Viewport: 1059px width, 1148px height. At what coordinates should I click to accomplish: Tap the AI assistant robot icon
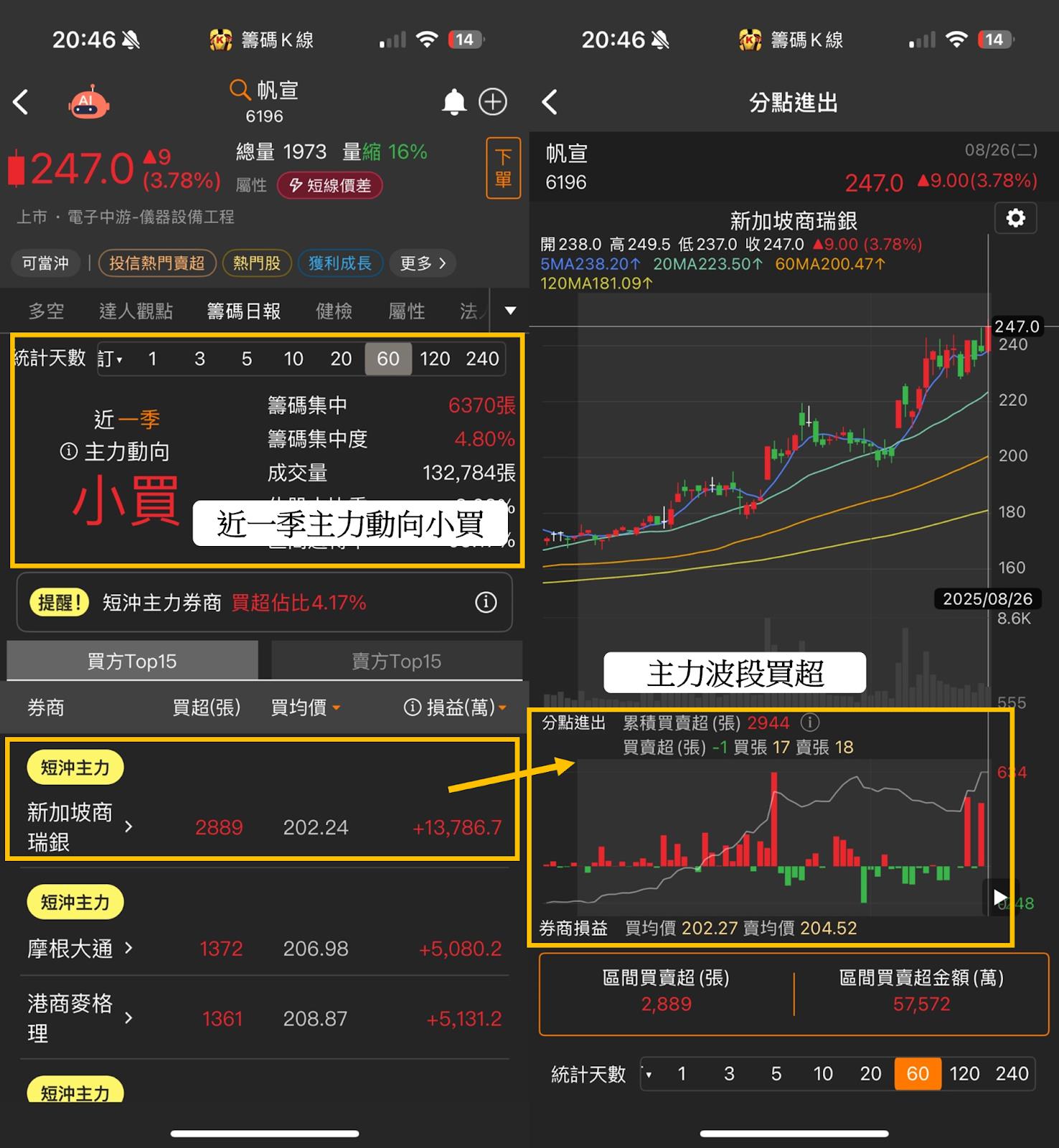88,102
